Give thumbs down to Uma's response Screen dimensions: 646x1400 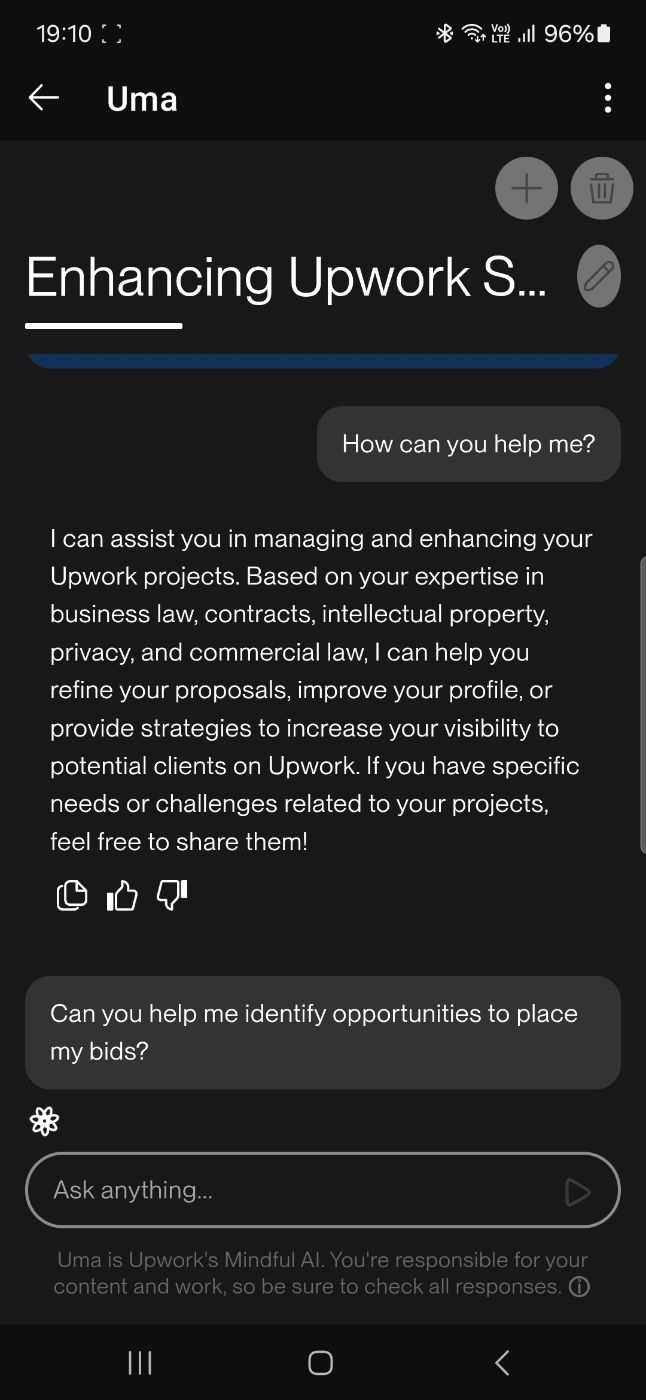pos(172,895)
